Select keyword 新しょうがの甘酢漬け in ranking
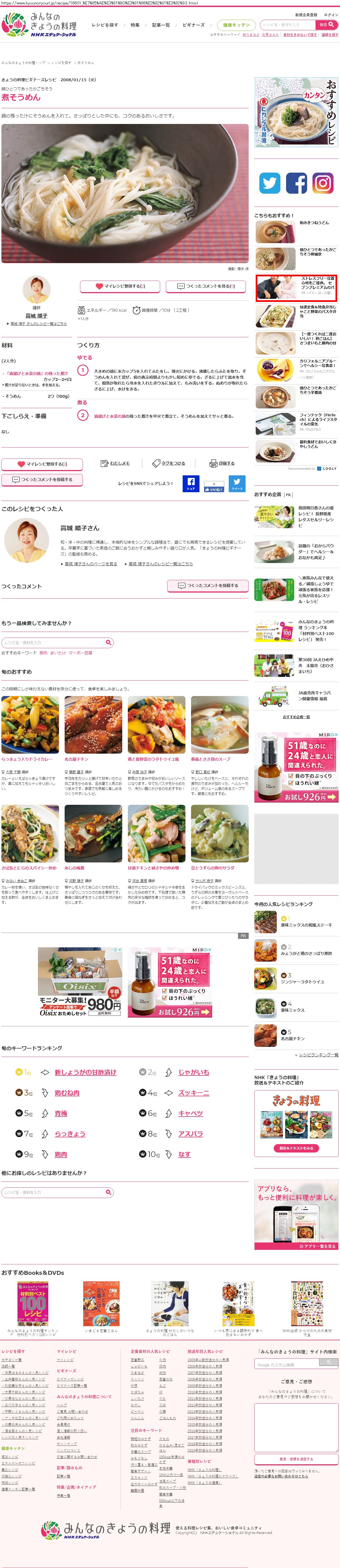The image size is (340, 1568). tap(85, 1072)
